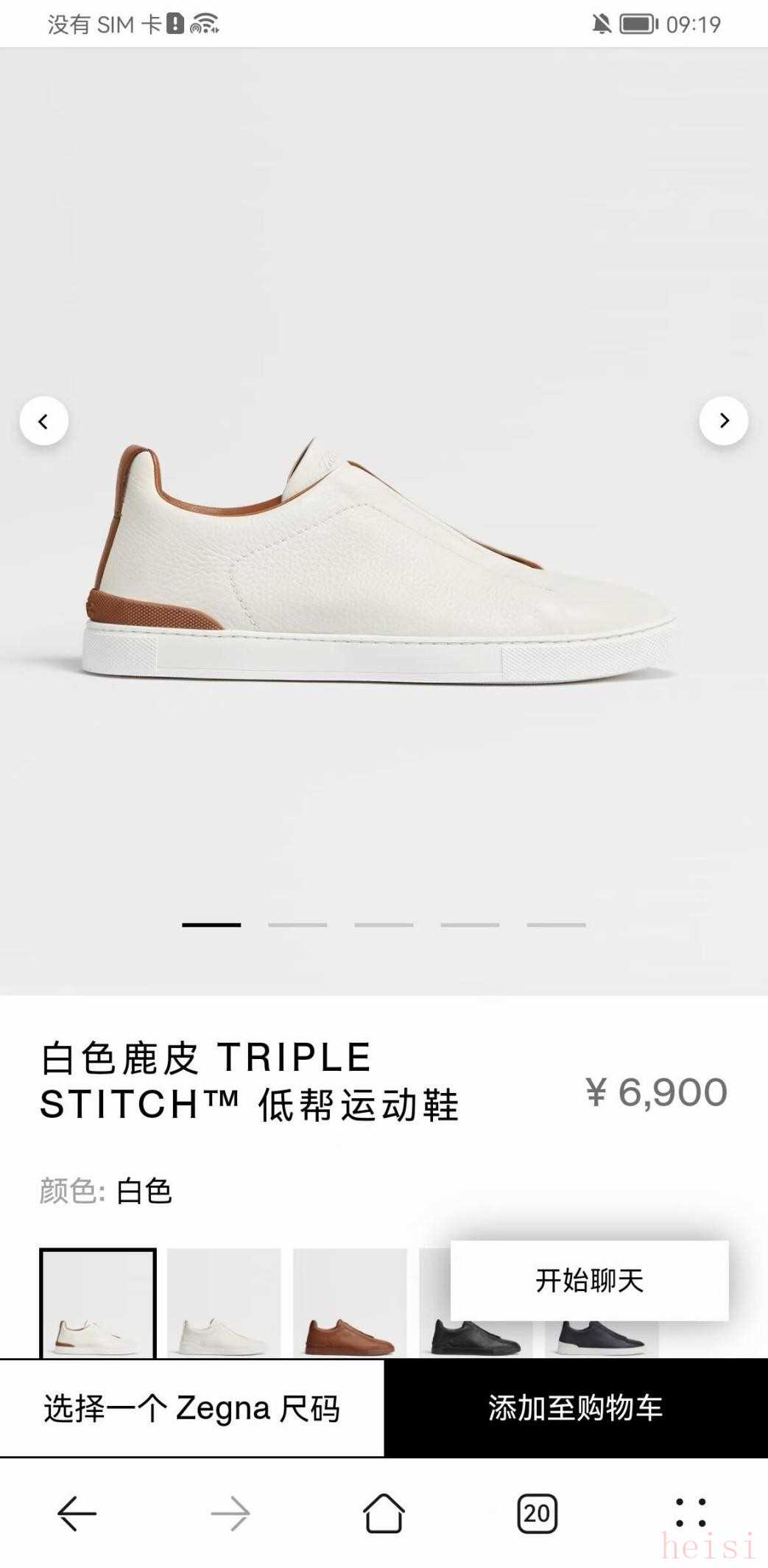
Task: Go back to the previous page
Action: coord(77,1513)
